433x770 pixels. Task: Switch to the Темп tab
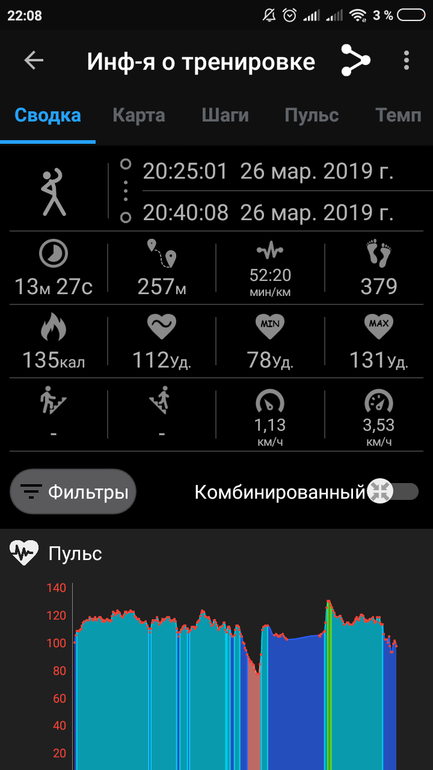[398, 115]
